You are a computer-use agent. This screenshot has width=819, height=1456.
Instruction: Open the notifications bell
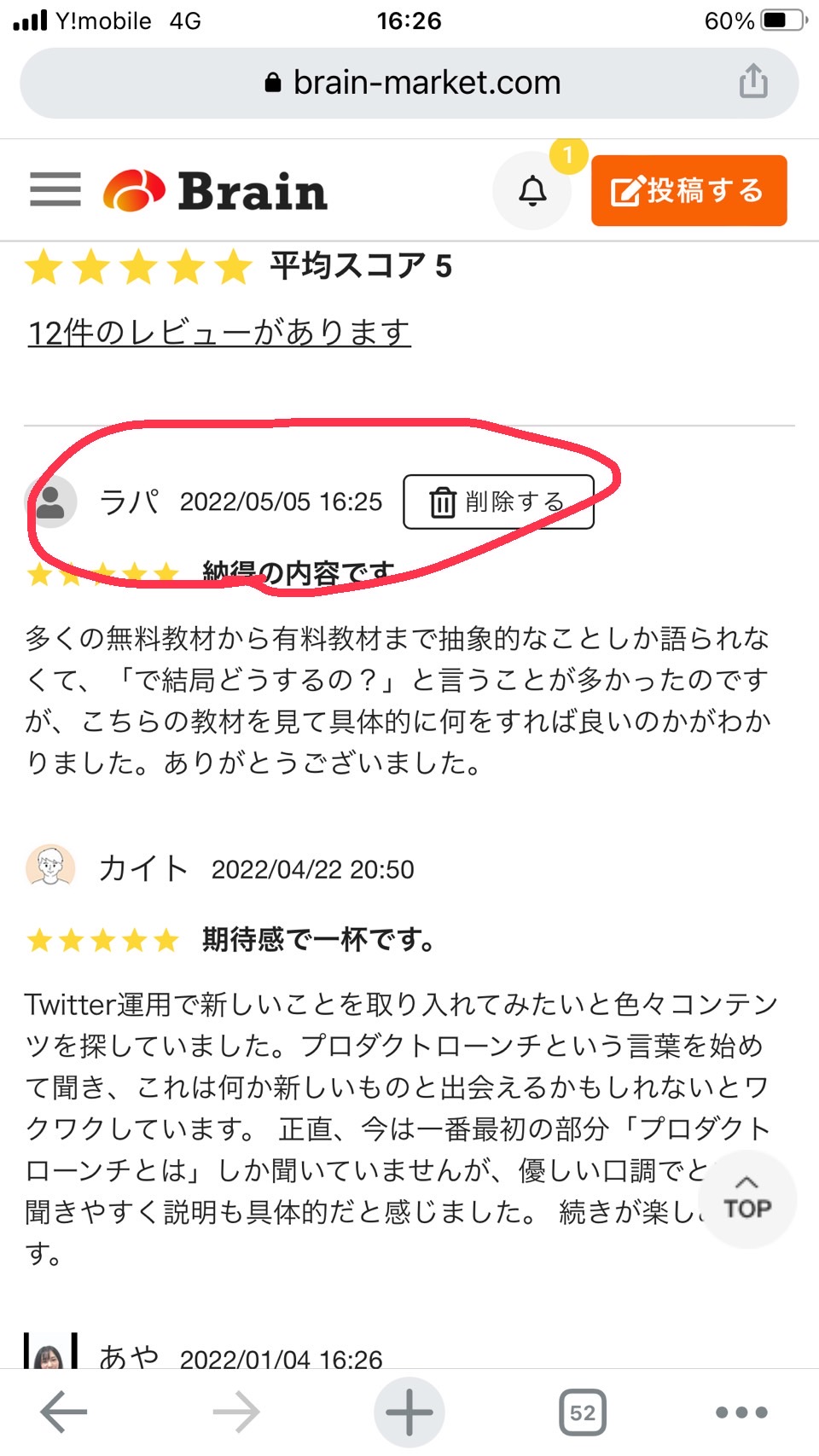pos(532,190)
